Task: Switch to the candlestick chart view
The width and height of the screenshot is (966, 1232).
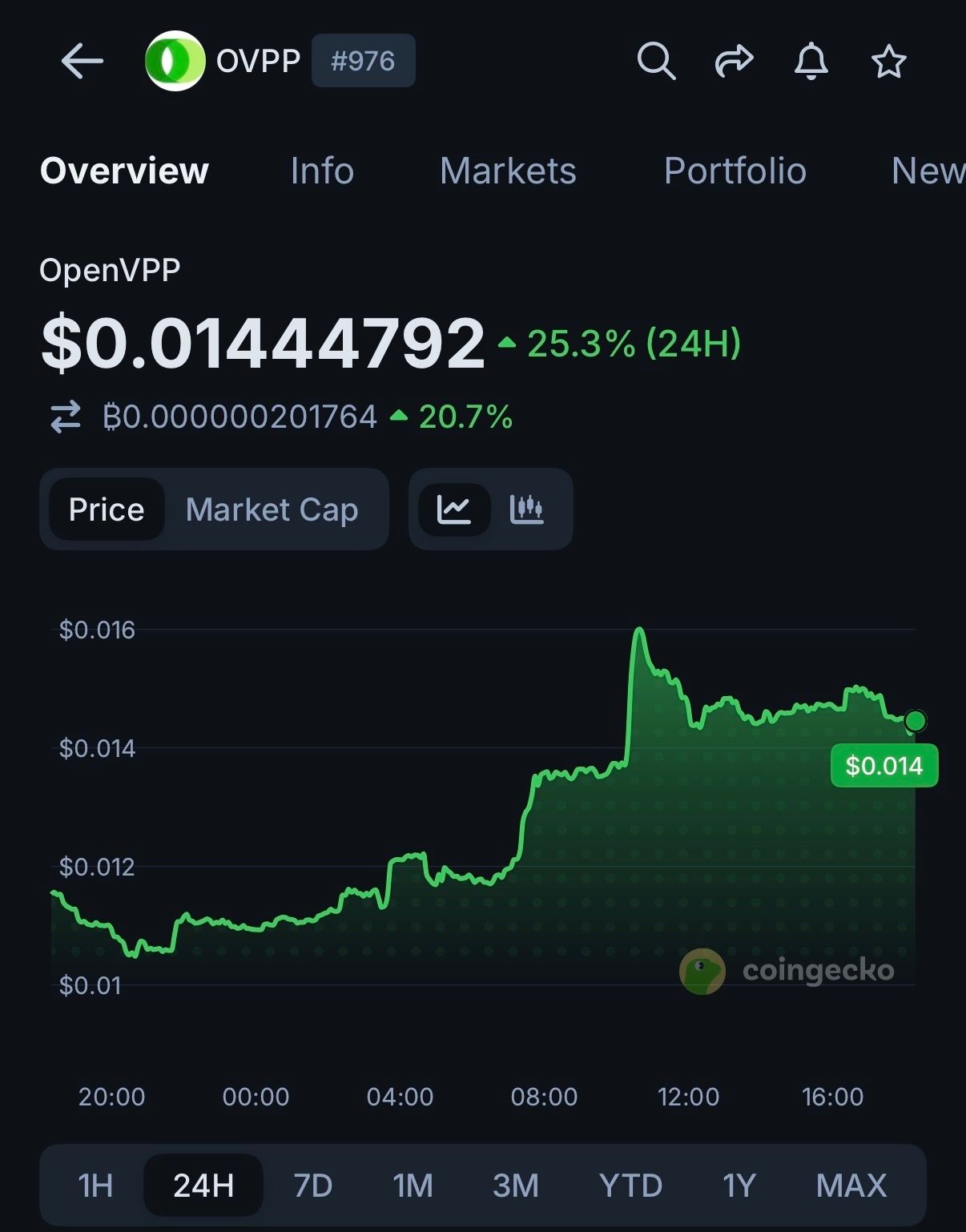Action: [x=527, y=509]
